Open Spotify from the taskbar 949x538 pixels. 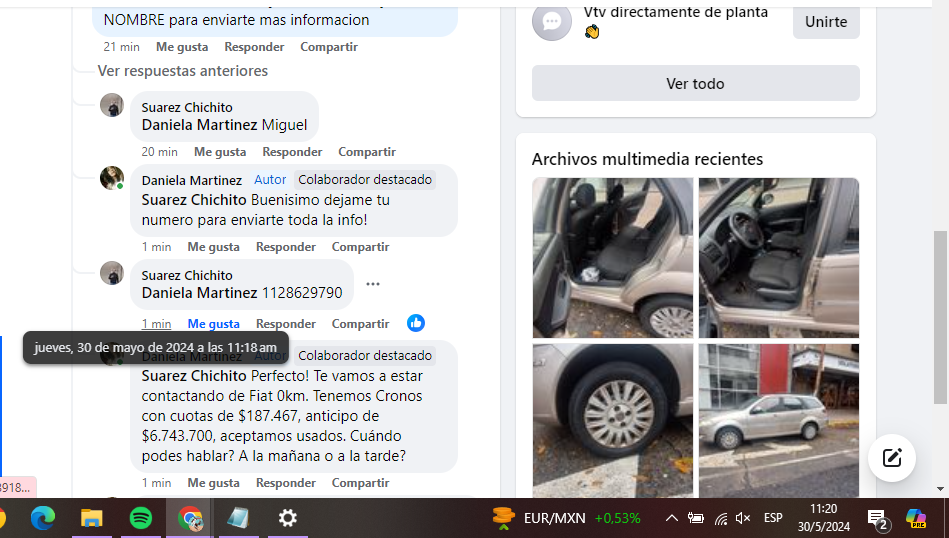140,518
